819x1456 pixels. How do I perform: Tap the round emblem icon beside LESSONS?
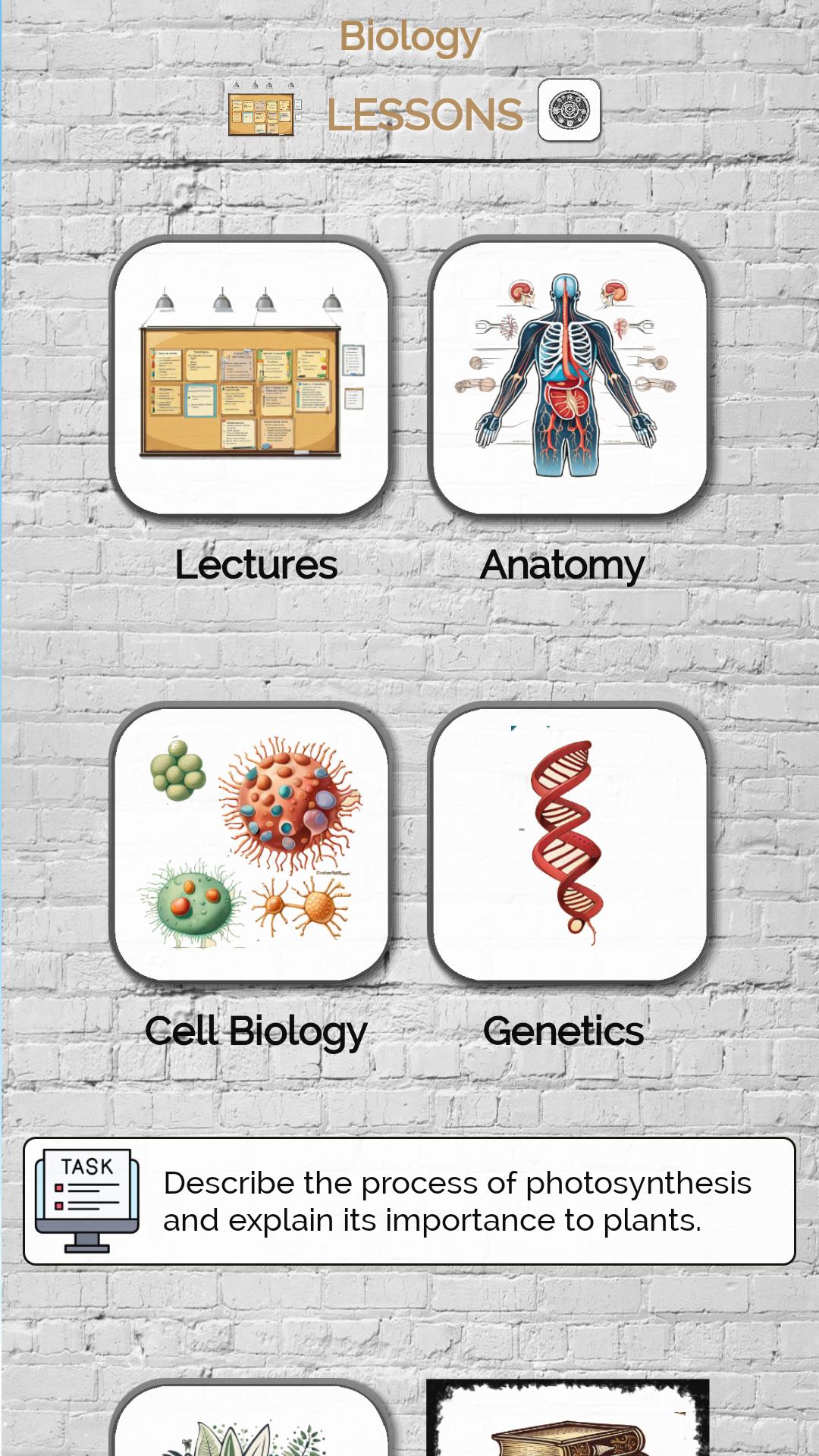(x=569, y=111)
